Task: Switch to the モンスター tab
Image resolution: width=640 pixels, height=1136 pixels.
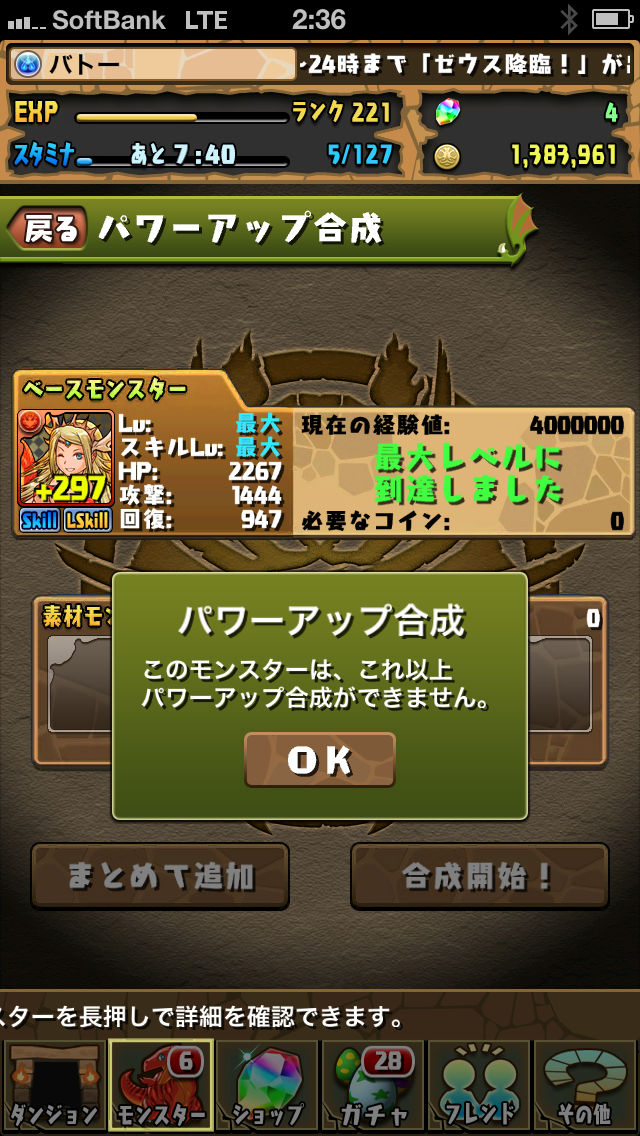Action: 160,1087
